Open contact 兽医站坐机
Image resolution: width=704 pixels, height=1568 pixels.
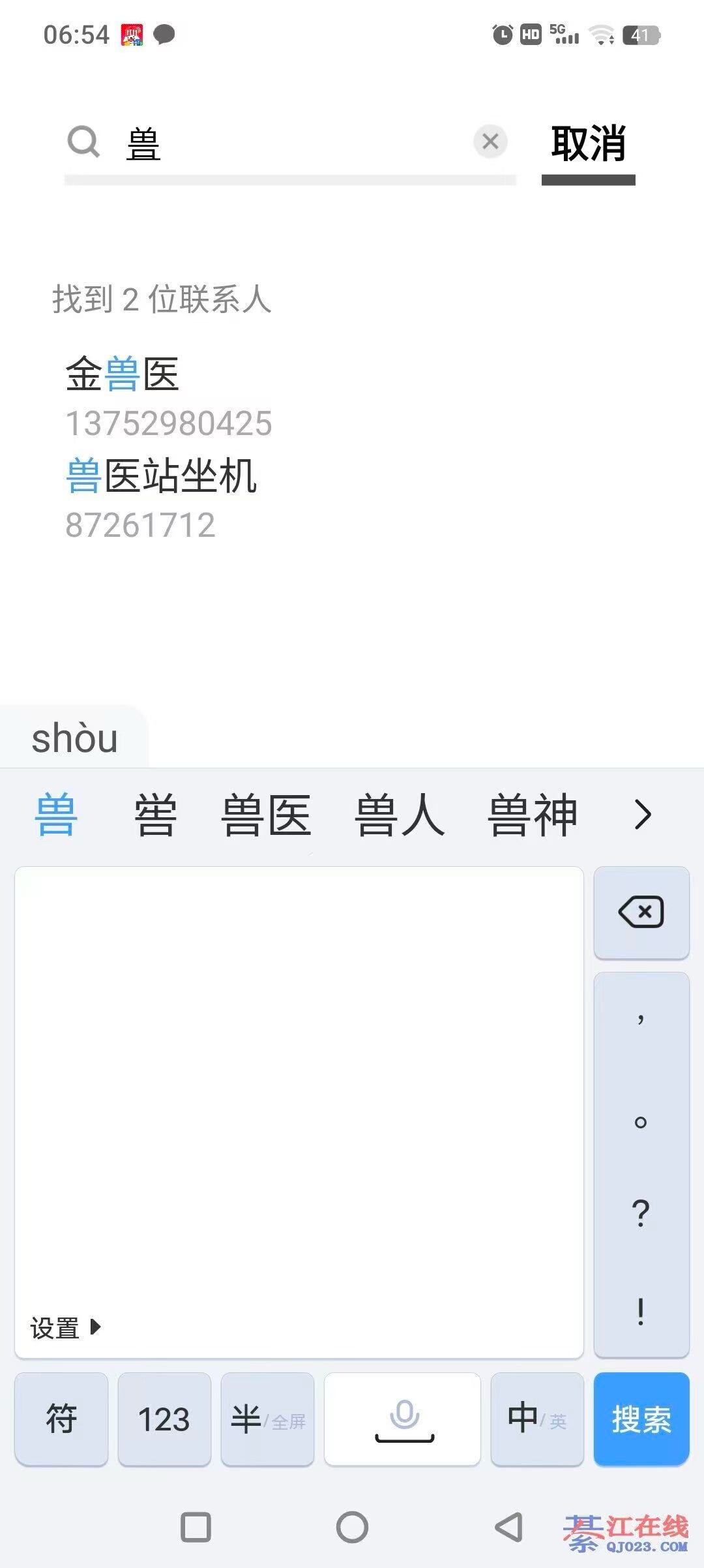[x=161, y=476]
